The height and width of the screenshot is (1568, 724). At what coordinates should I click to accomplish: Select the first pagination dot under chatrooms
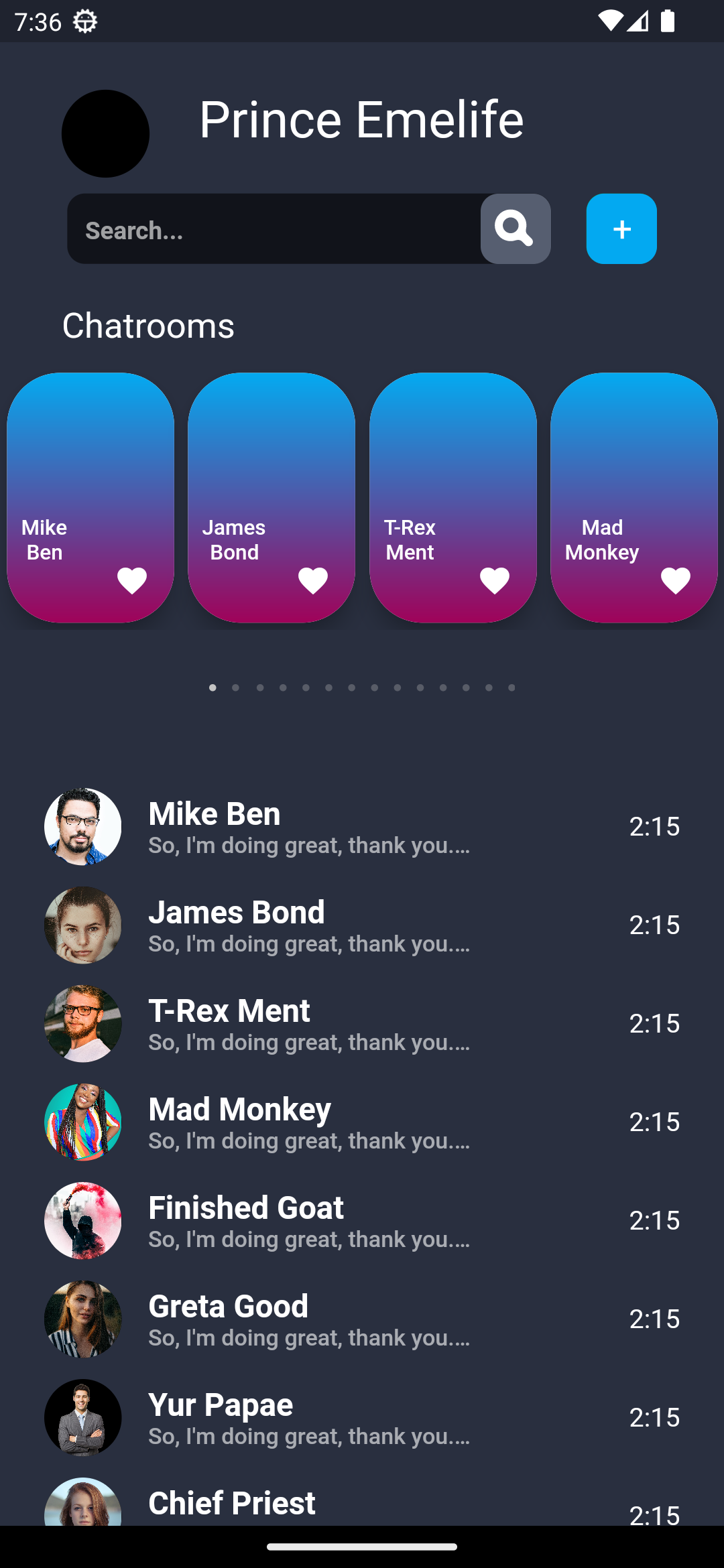pos(213,688)
